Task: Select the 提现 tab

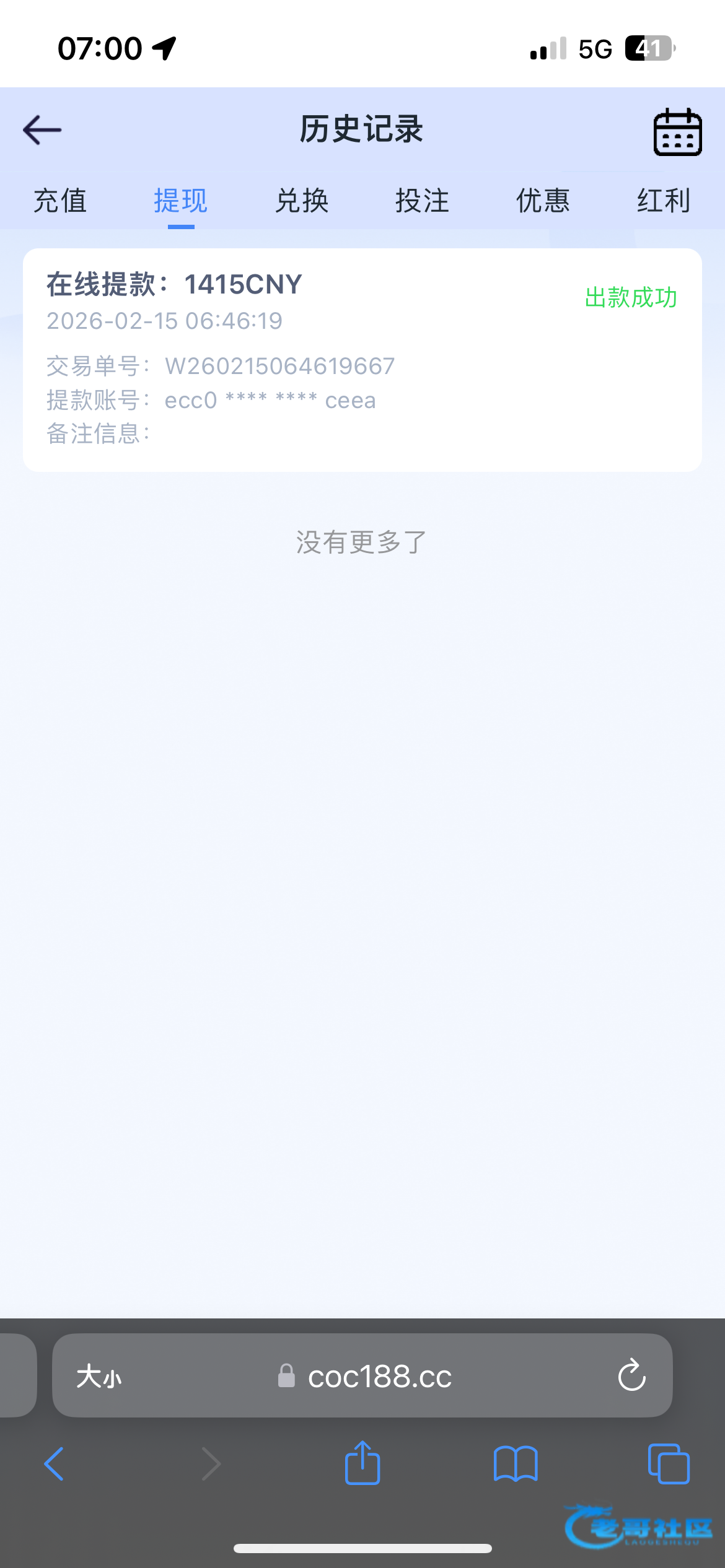Action: click(181, 201)
